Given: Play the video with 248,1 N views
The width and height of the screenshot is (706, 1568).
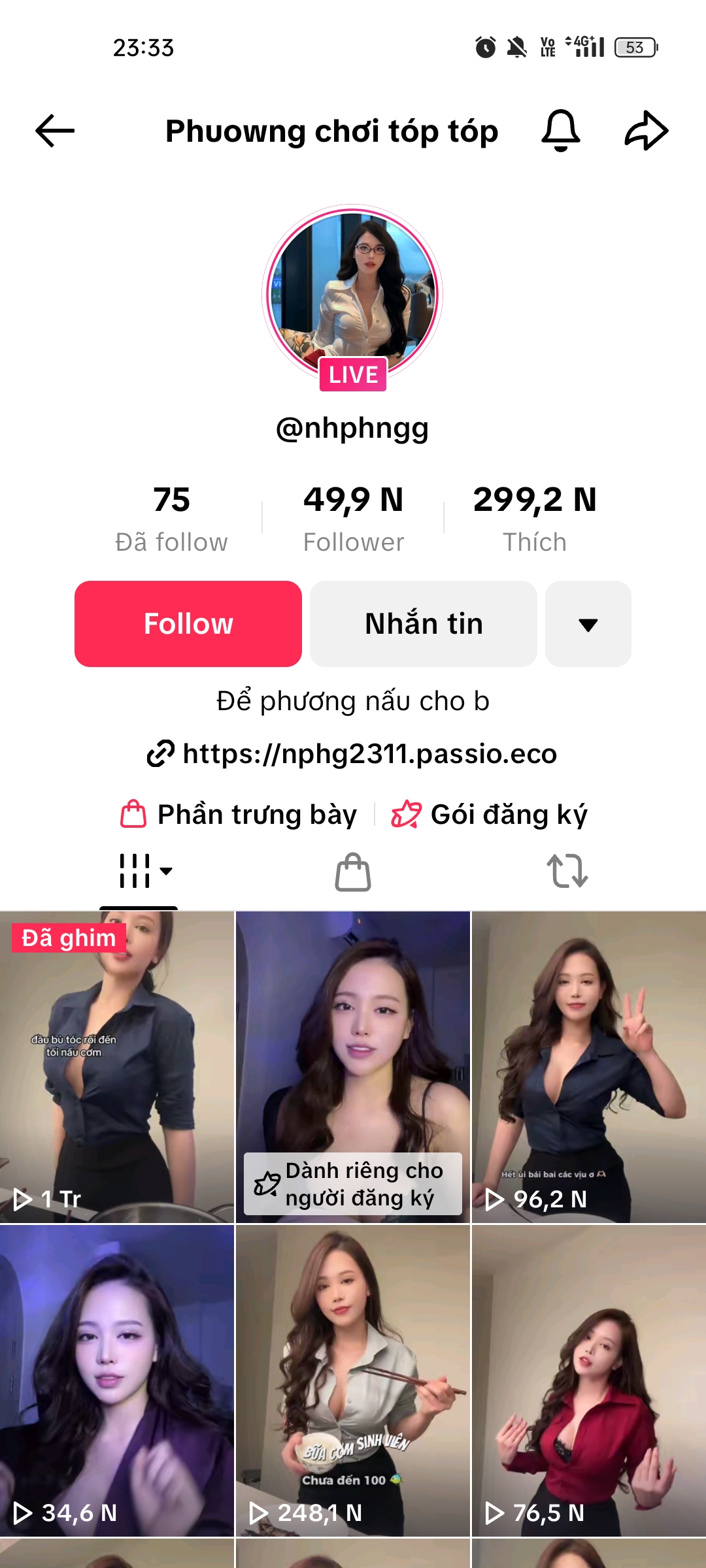Looking at the screenshot, I should coord(353,1380).
